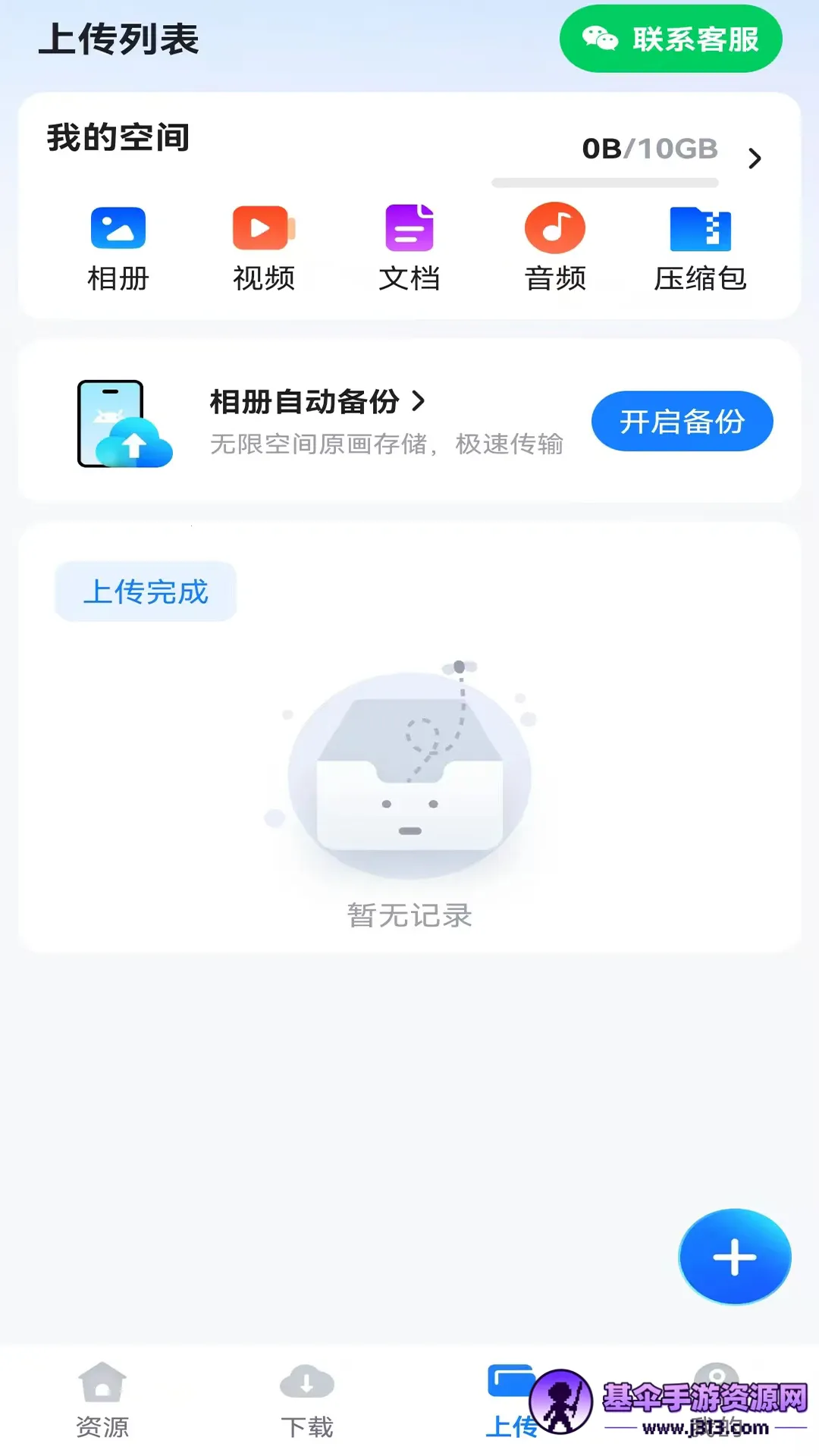Go to the 上传 tab
This screenshot has width=819, height=1456.
coord(510,1400)
